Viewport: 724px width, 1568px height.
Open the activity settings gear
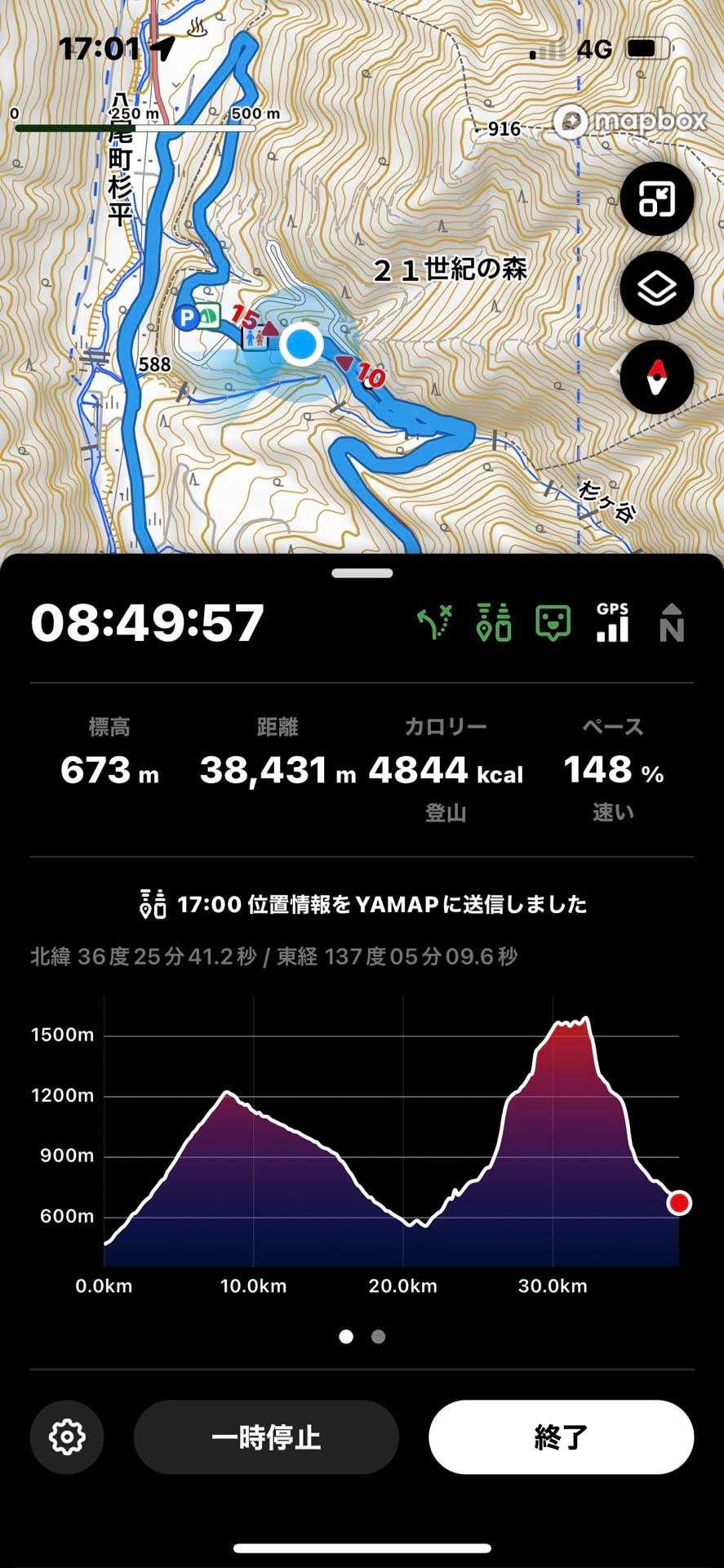[67, 1437]
